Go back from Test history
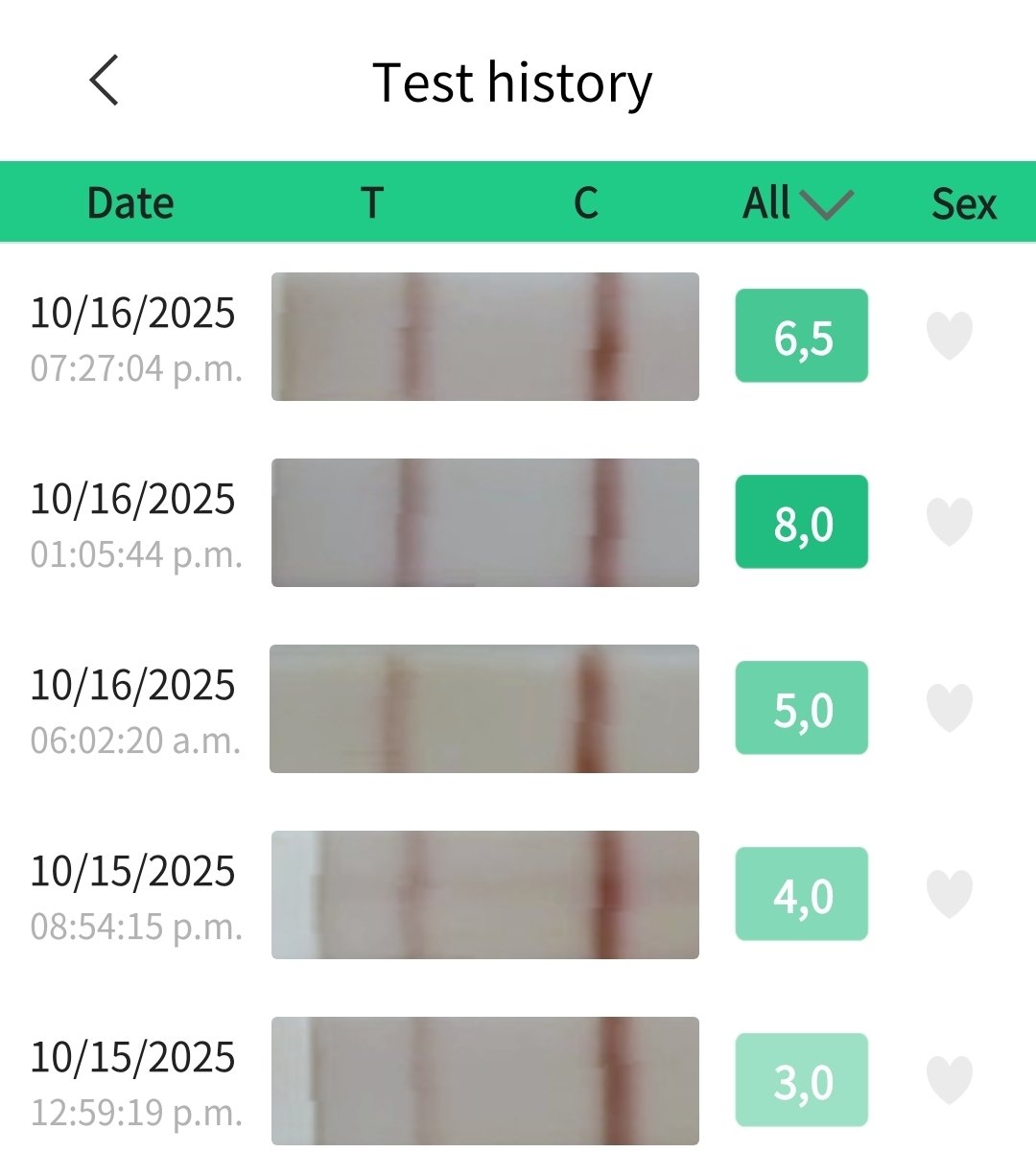Viewport: 1036px width, 1176px height. tap(104, 81)
